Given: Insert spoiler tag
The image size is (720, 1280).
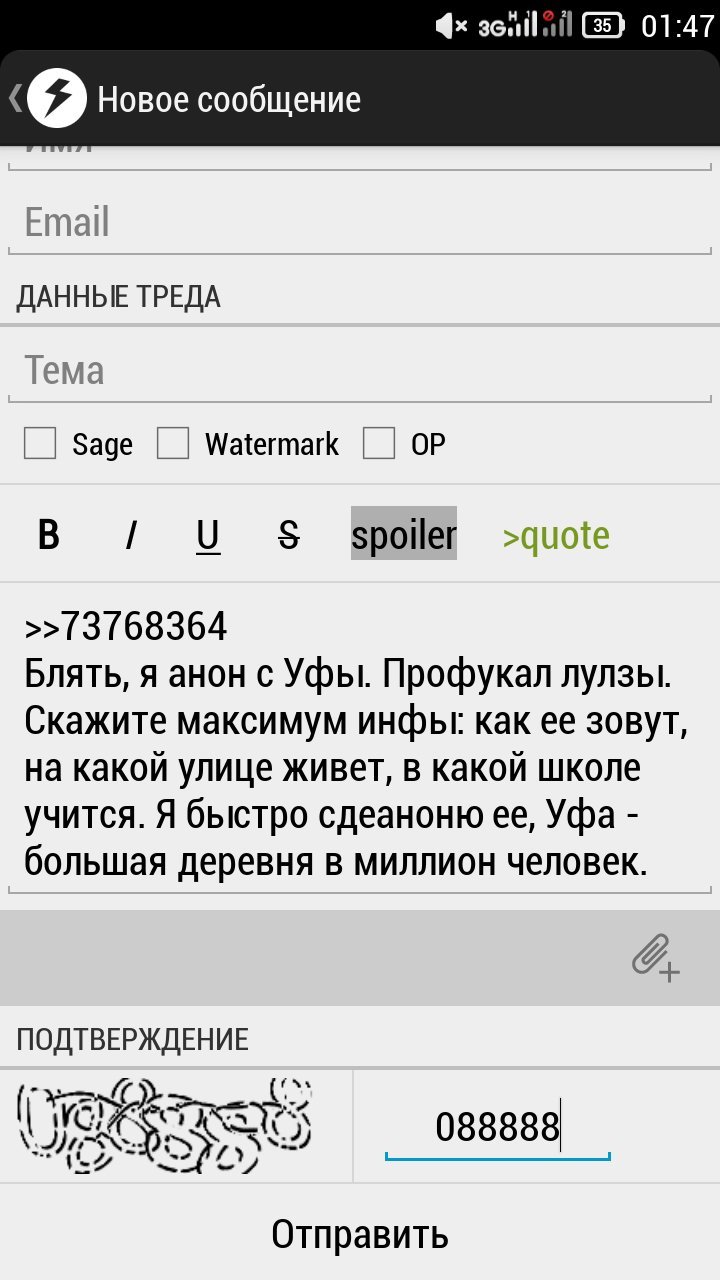Looking at the screenshot, I should pyautogui.click(x=404, y=535).
